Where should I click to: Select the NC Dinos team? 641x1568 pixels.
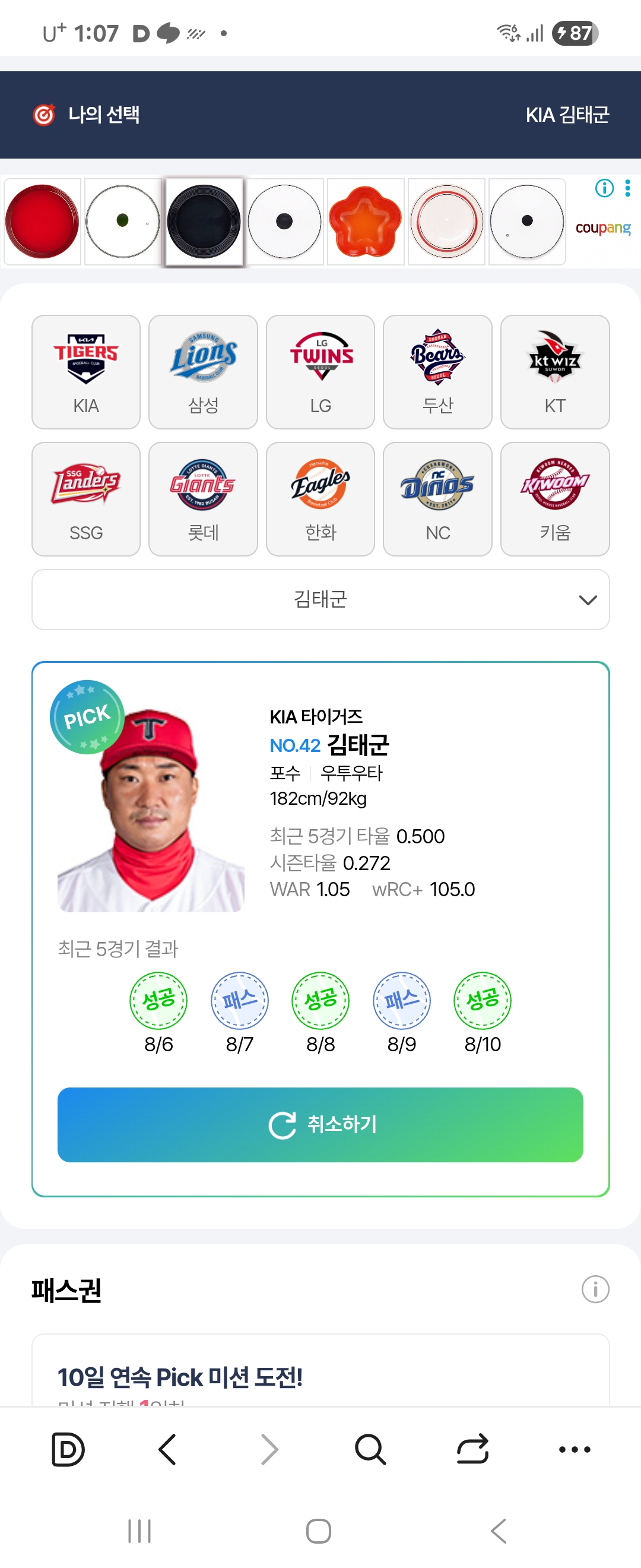437,498
